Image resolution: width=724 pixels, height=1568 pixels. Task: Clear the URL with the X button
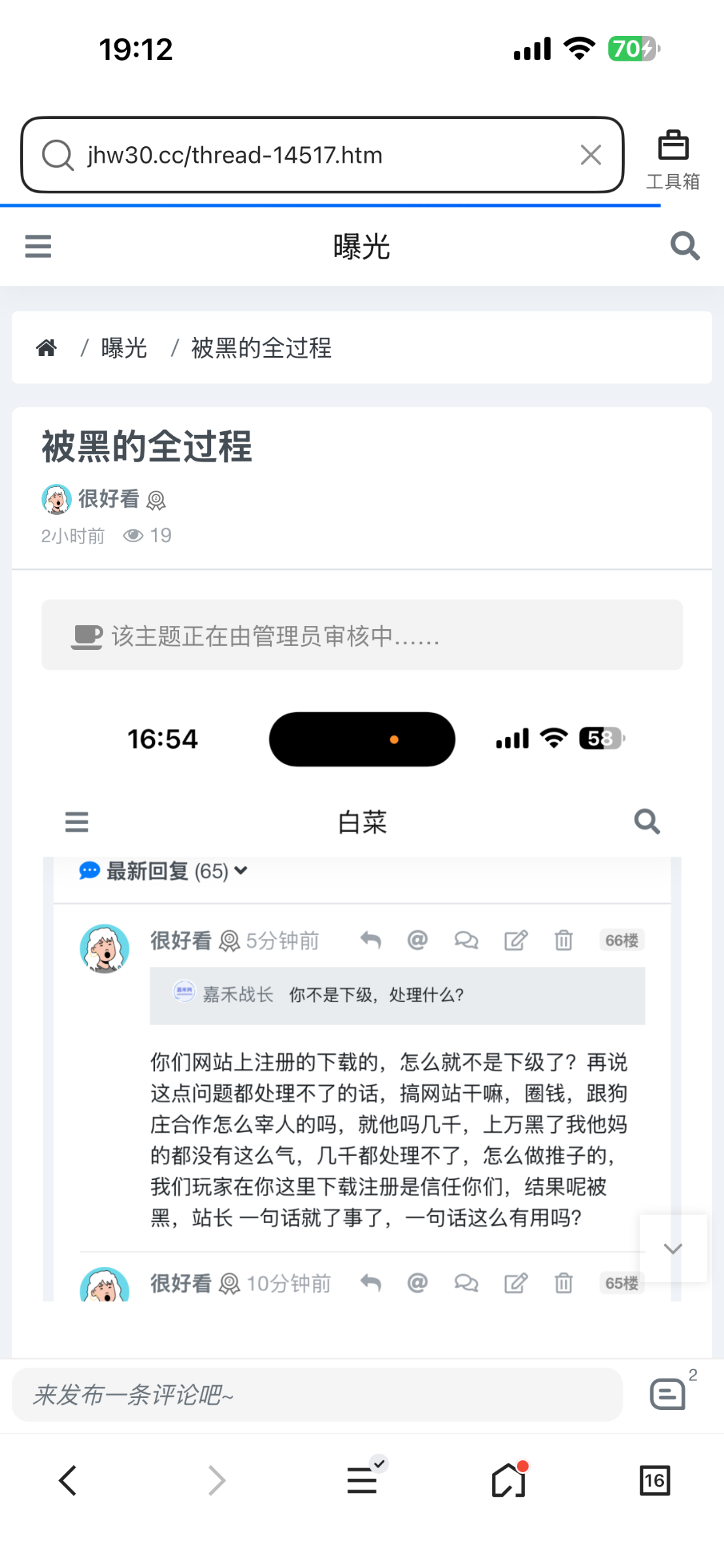(591, 155)
